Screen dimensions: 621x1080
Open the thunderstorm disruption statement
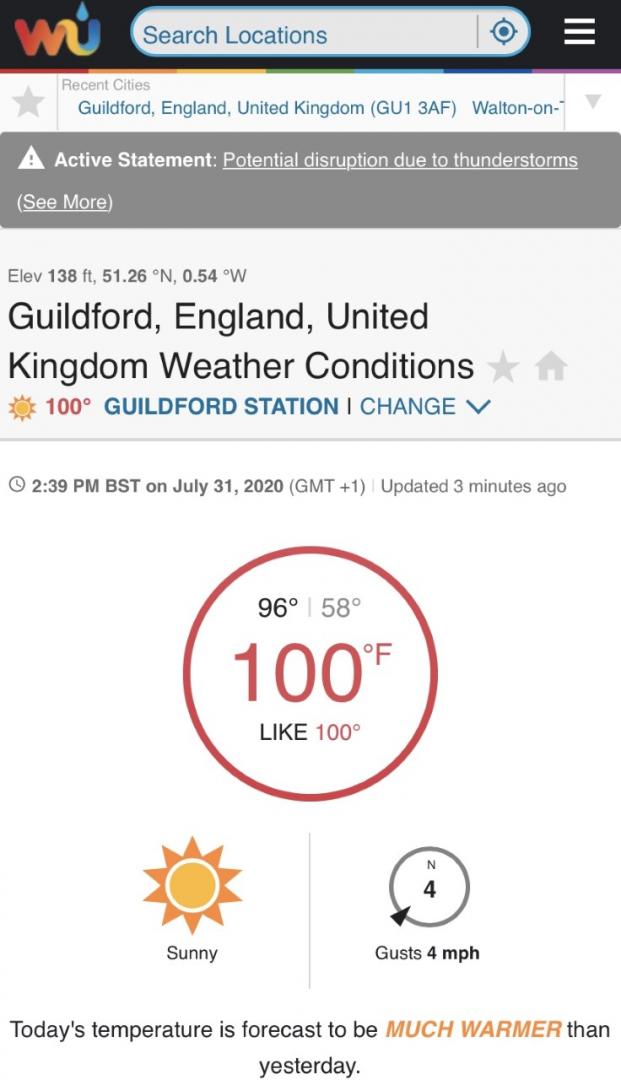pos(400,160)
